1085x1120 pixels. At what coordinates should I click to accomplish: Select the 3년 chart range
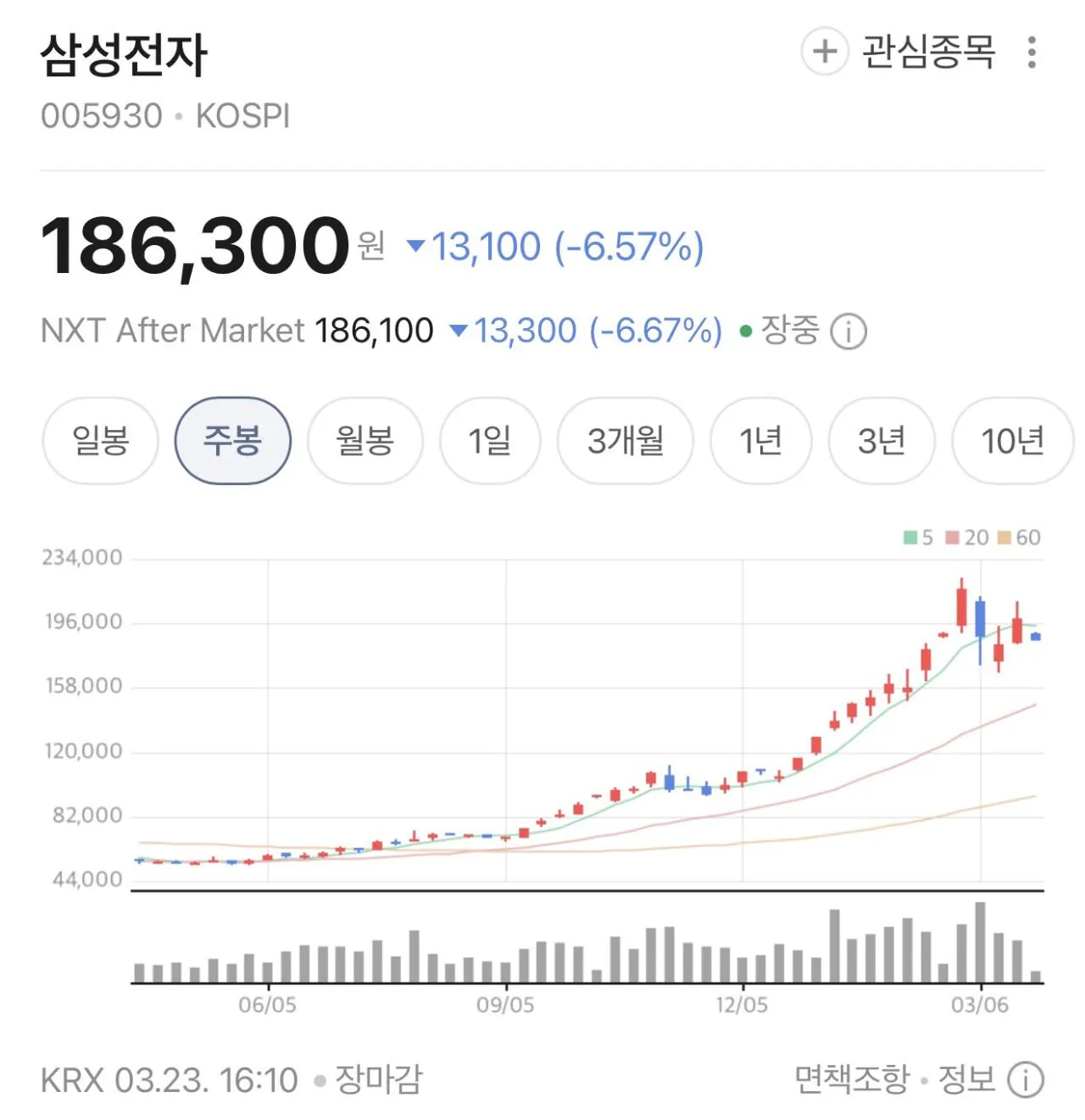[x=881, y=441]
